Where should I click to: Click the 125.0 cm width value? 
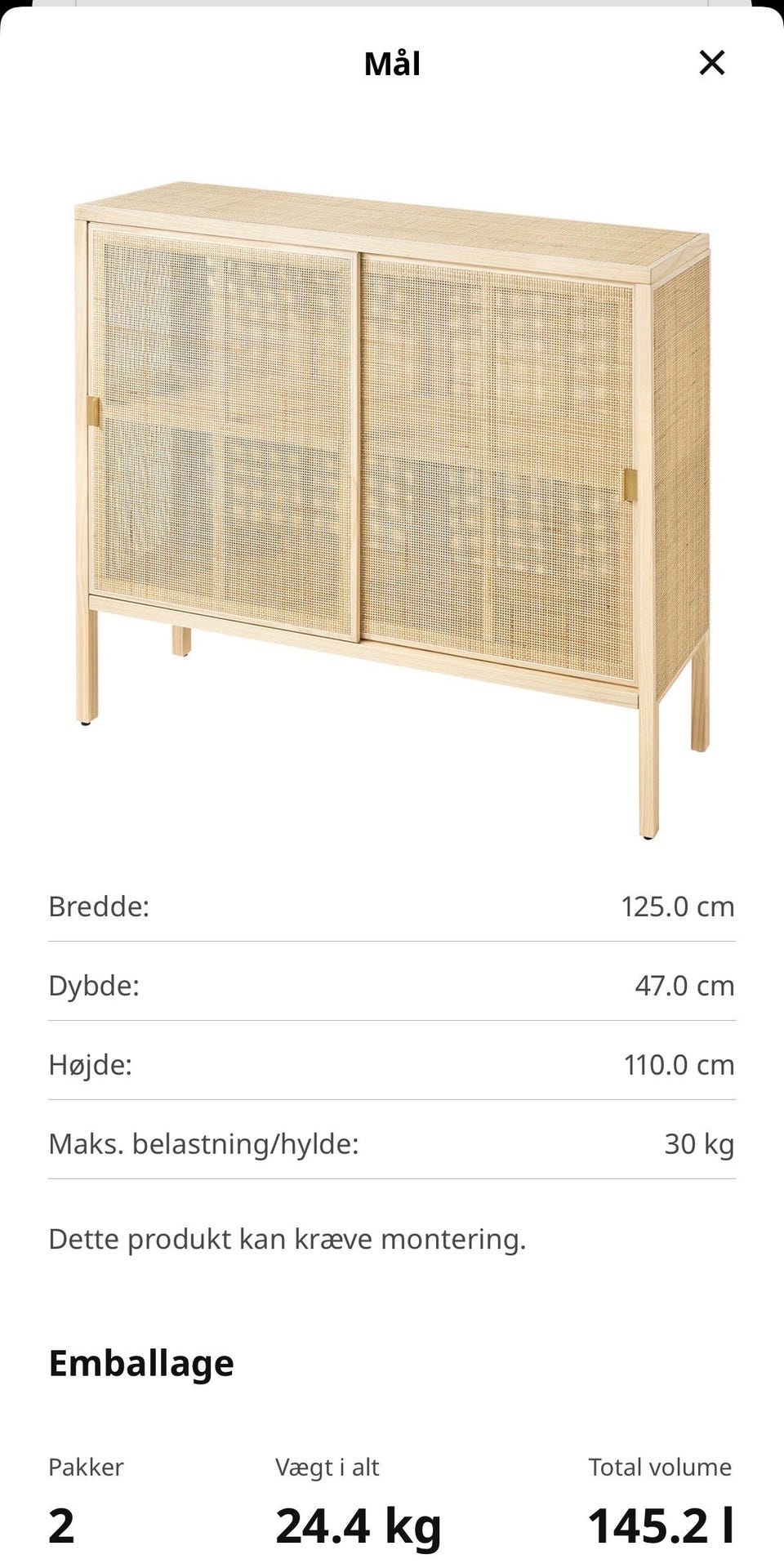pyautogui.click(x=676, y=906)
